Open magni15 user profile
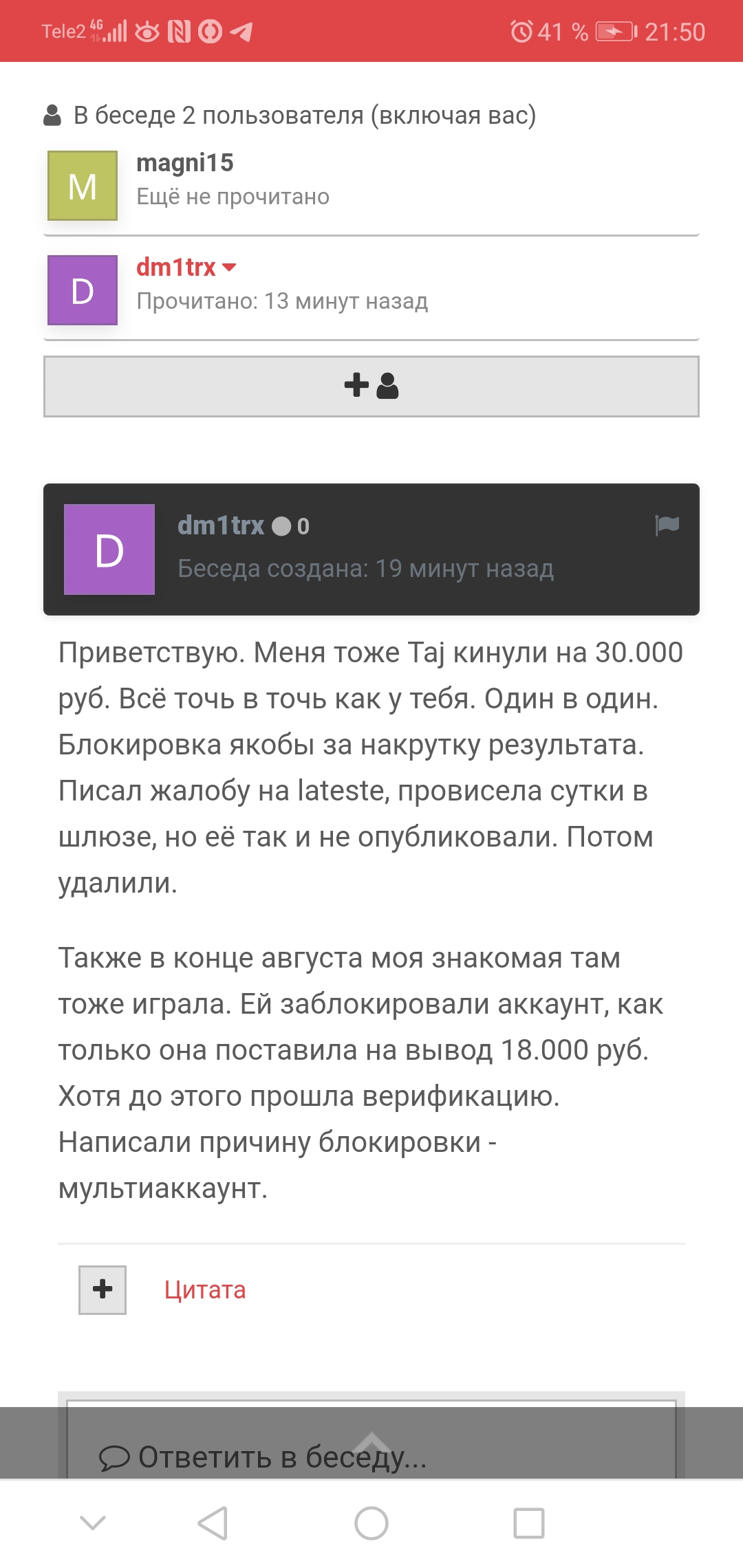This screenshot has width=743, height=1568. [x=185, y=163]
